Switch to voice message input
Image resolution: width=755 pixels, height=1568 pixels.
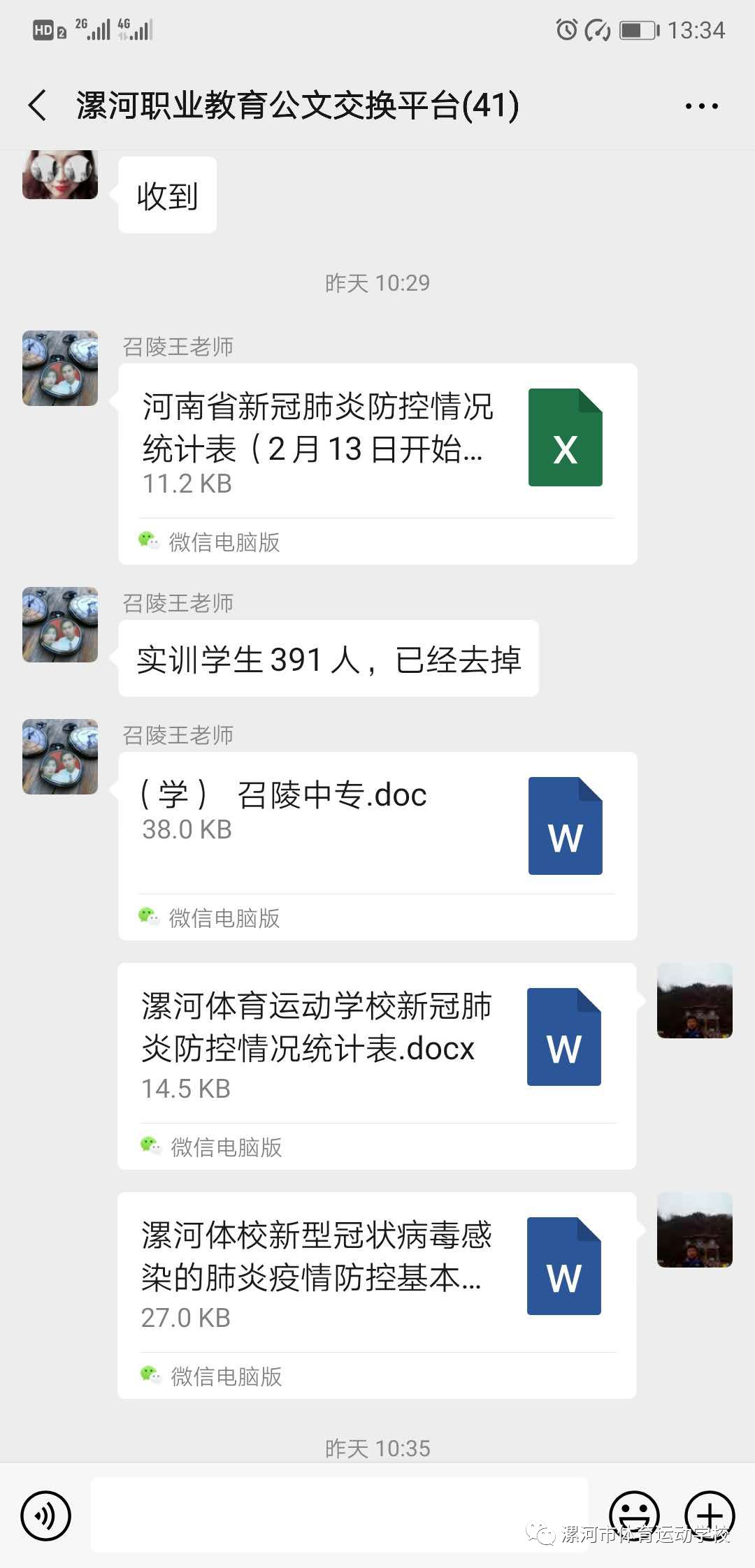coord(46,1516)
